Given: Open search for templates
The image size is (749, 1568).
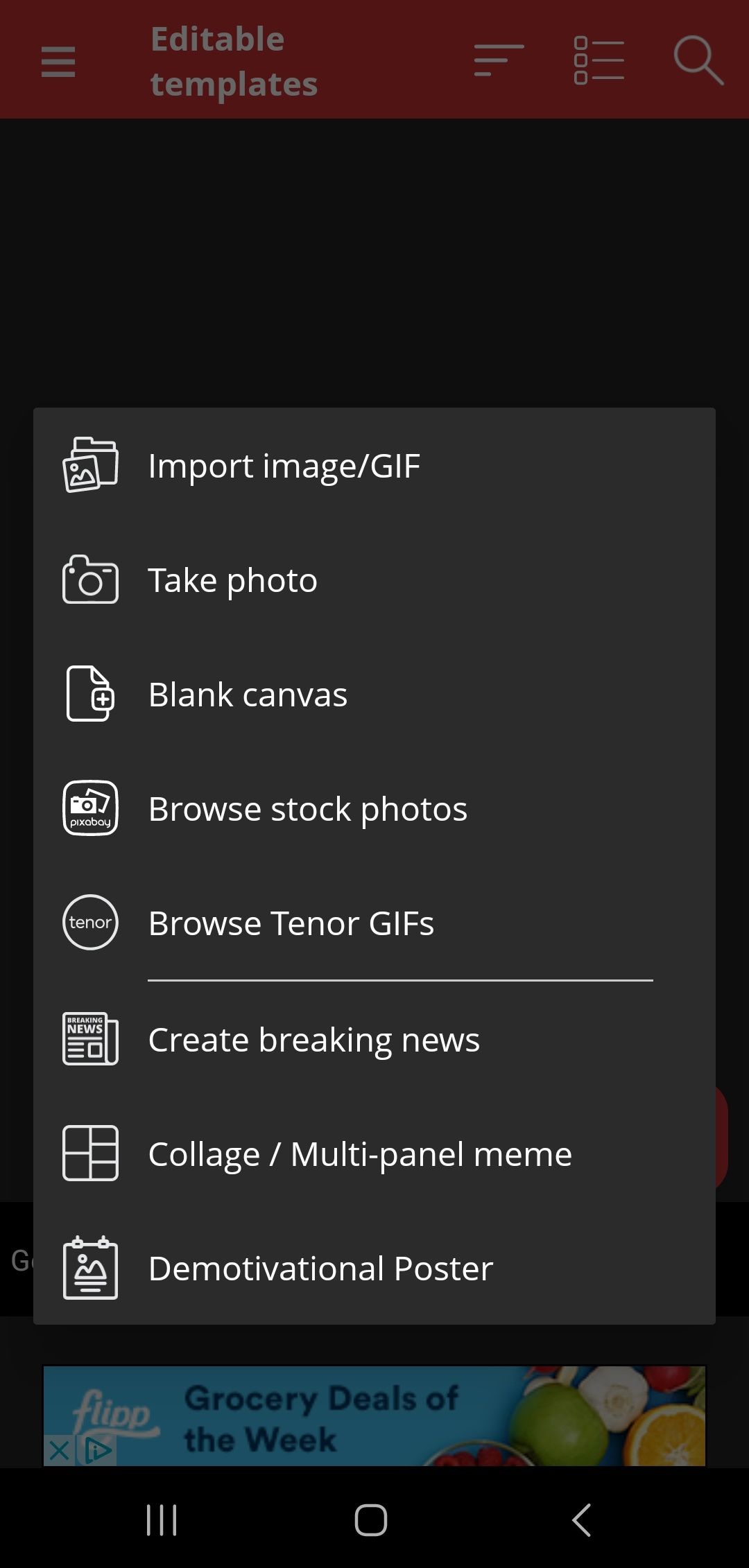Looking at the screenshot, I should tap(698, 60).
